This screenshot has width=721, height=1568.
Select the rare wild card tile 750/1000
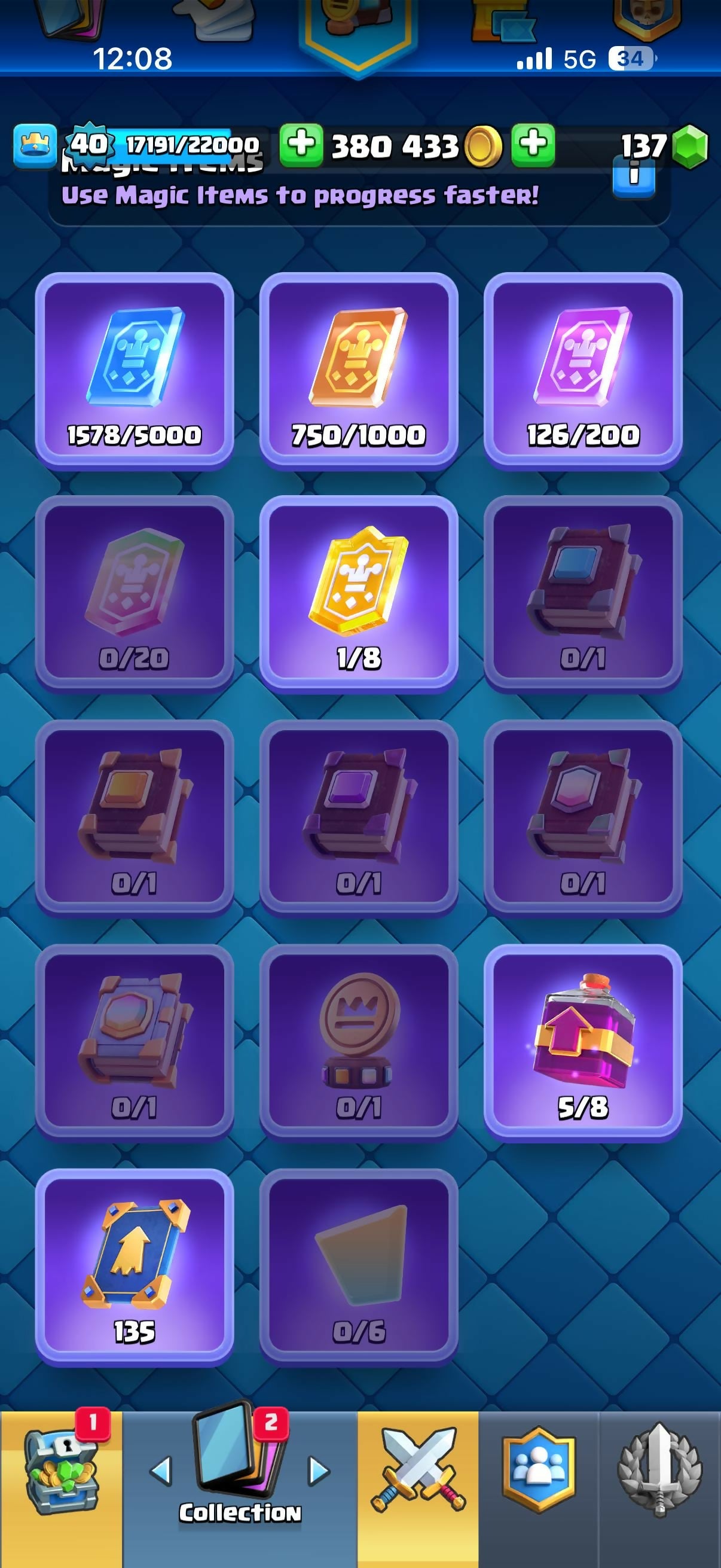[359, 370]
